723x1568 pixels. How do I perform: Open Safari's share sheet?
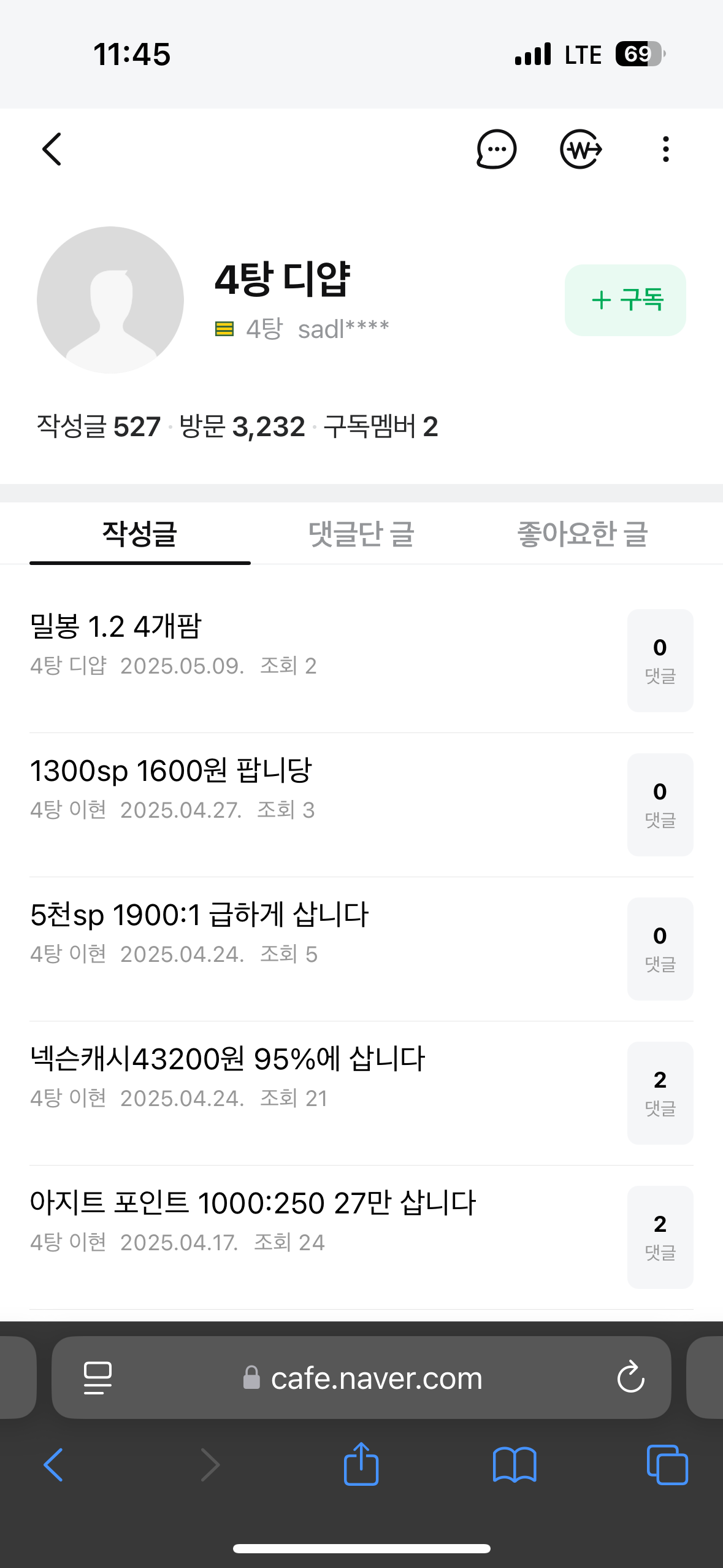click(x=361, y=1464)
